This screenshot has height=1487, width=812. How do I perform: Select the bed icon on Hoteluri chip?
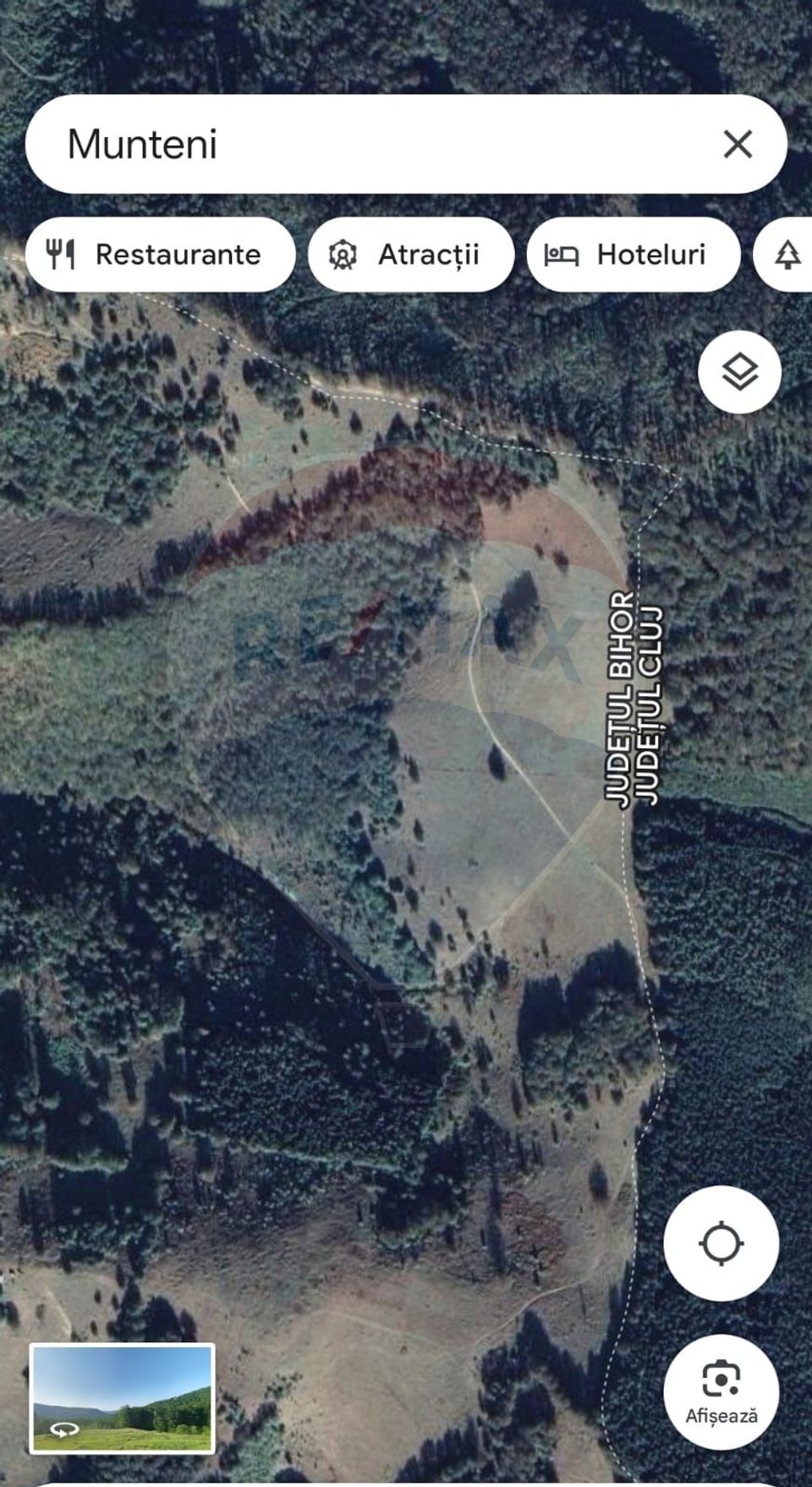[560, 253]
